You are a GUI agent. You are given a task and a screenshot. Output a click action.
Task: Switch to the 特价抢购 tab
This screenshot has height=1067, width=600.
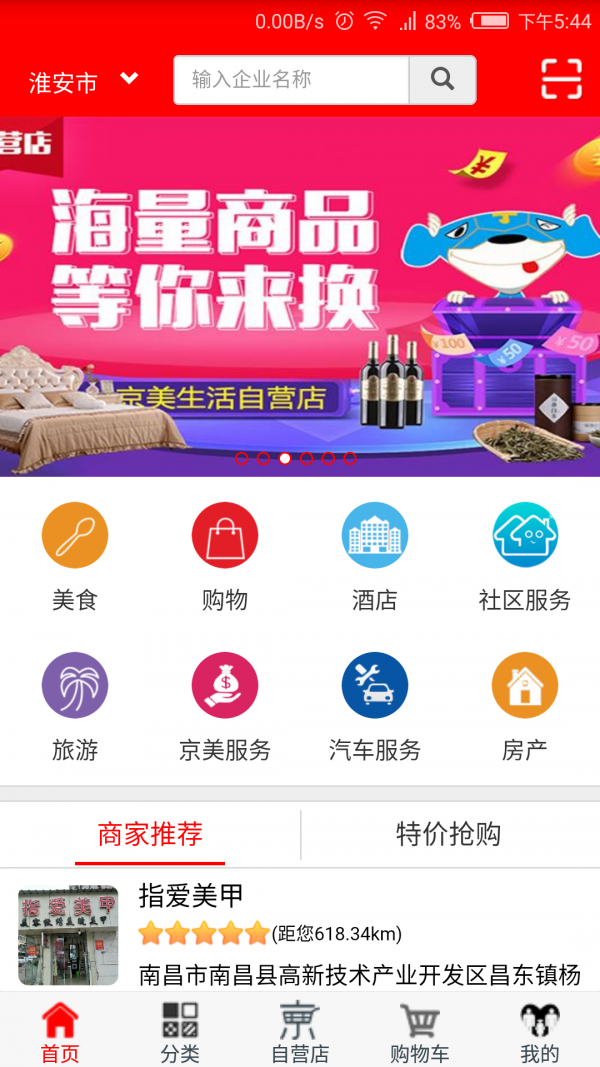click(x=449, y=834)
